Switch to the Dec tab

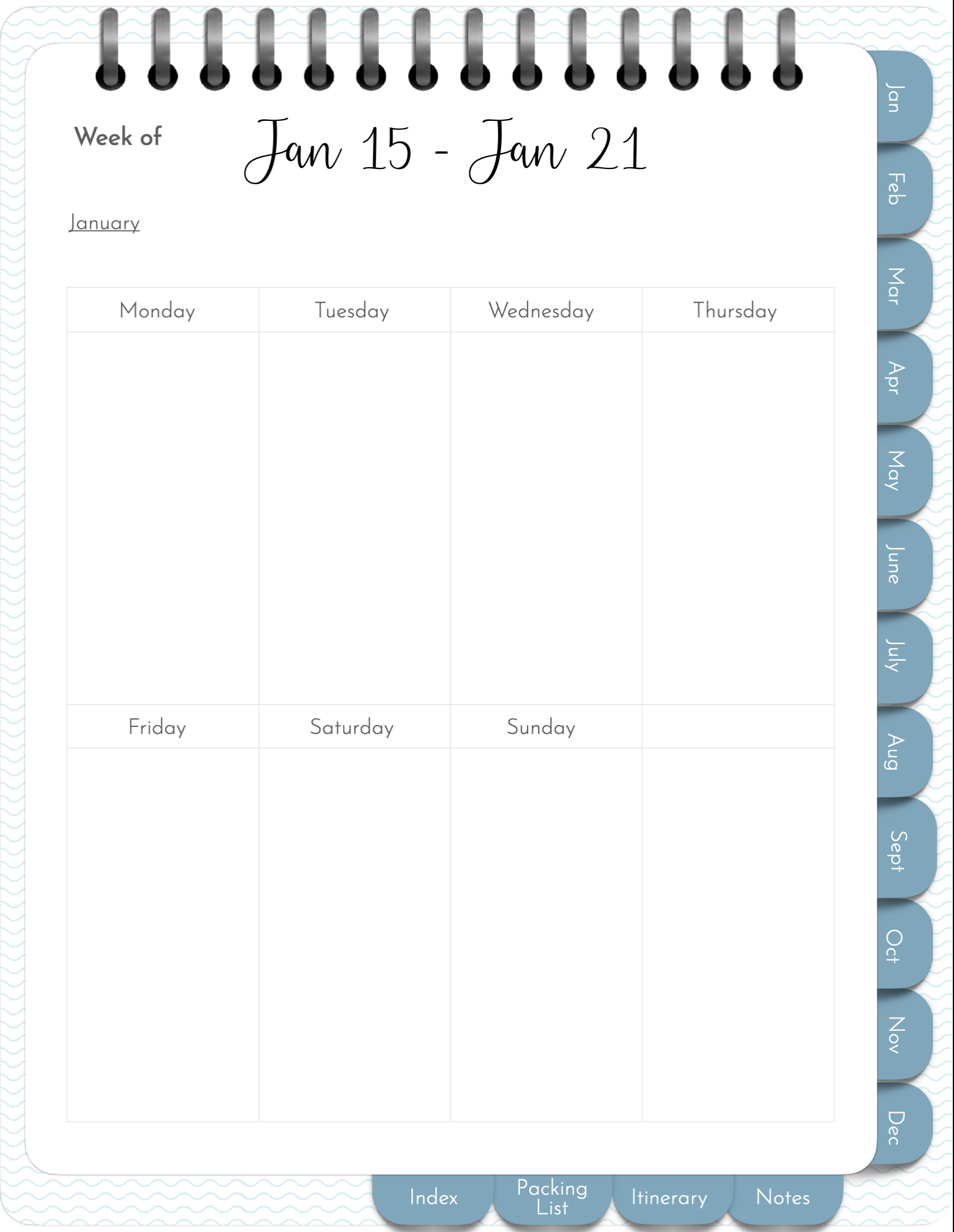point(902,1127)
